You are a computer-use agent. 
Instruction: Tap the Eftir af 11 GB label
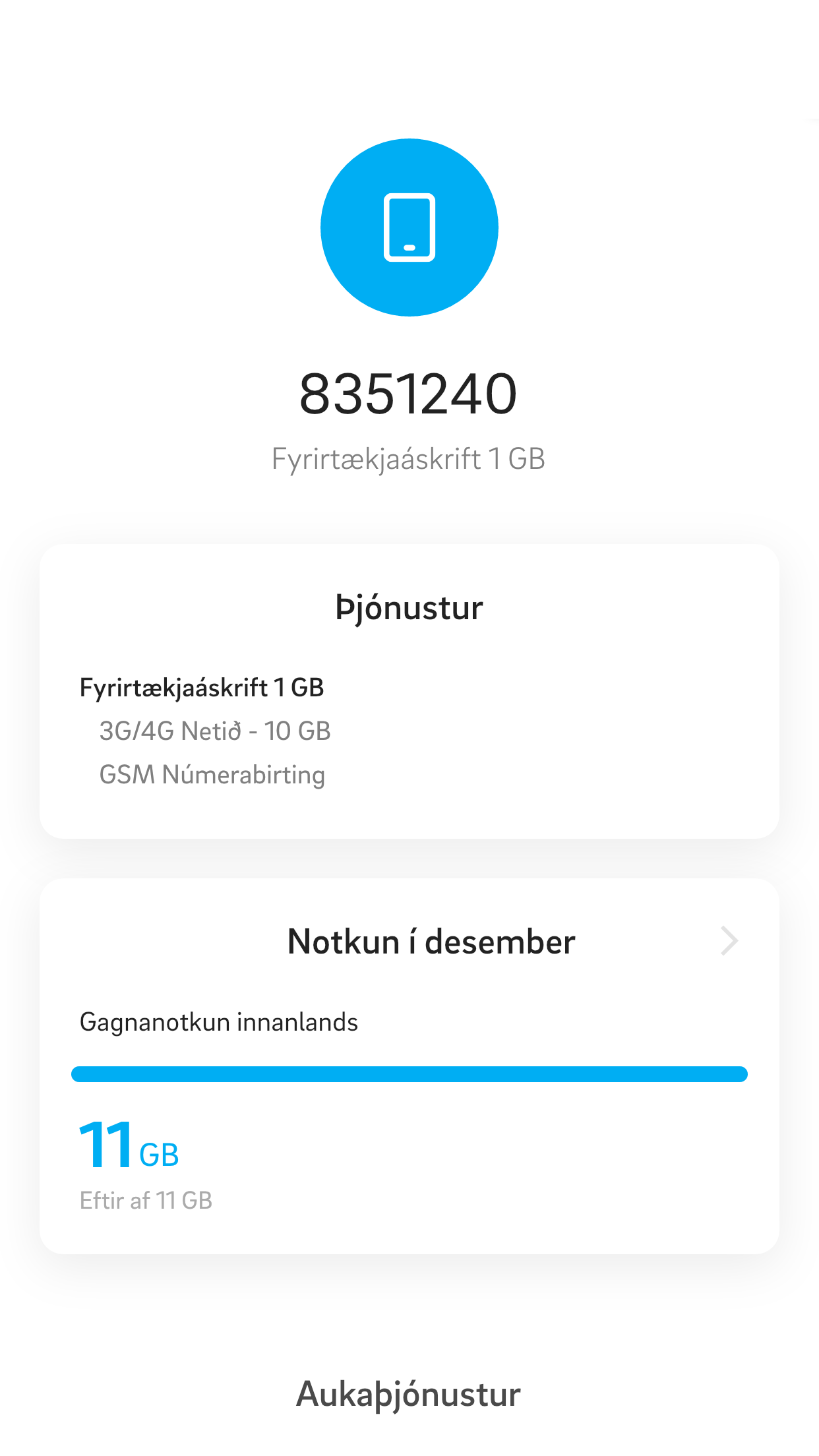(x=146, y=1201)
